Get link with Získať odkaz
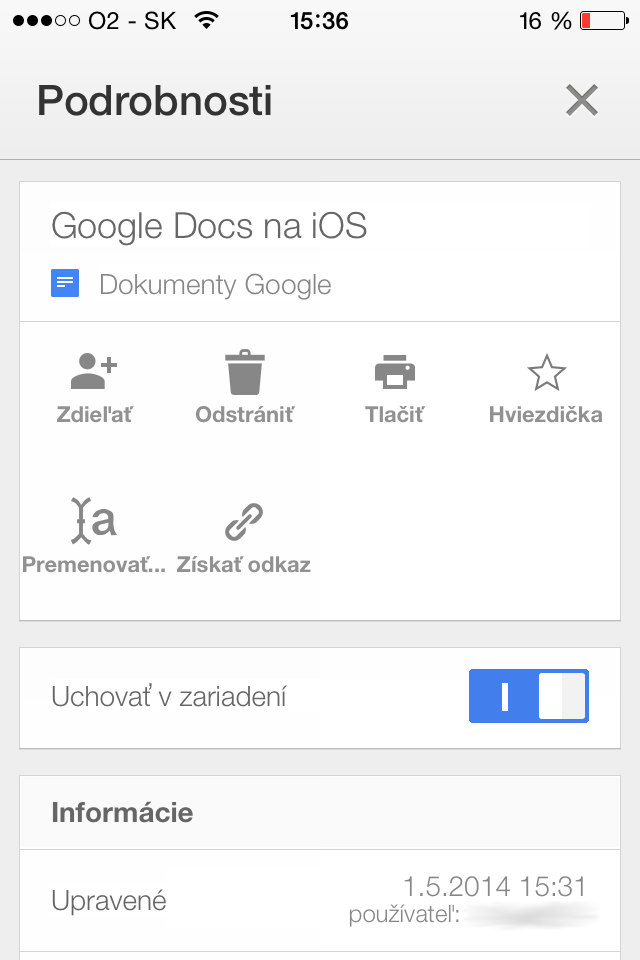Image resolution: width=640 pixels, height=960 pixels. pyautogui.click(x=244, y=537)
